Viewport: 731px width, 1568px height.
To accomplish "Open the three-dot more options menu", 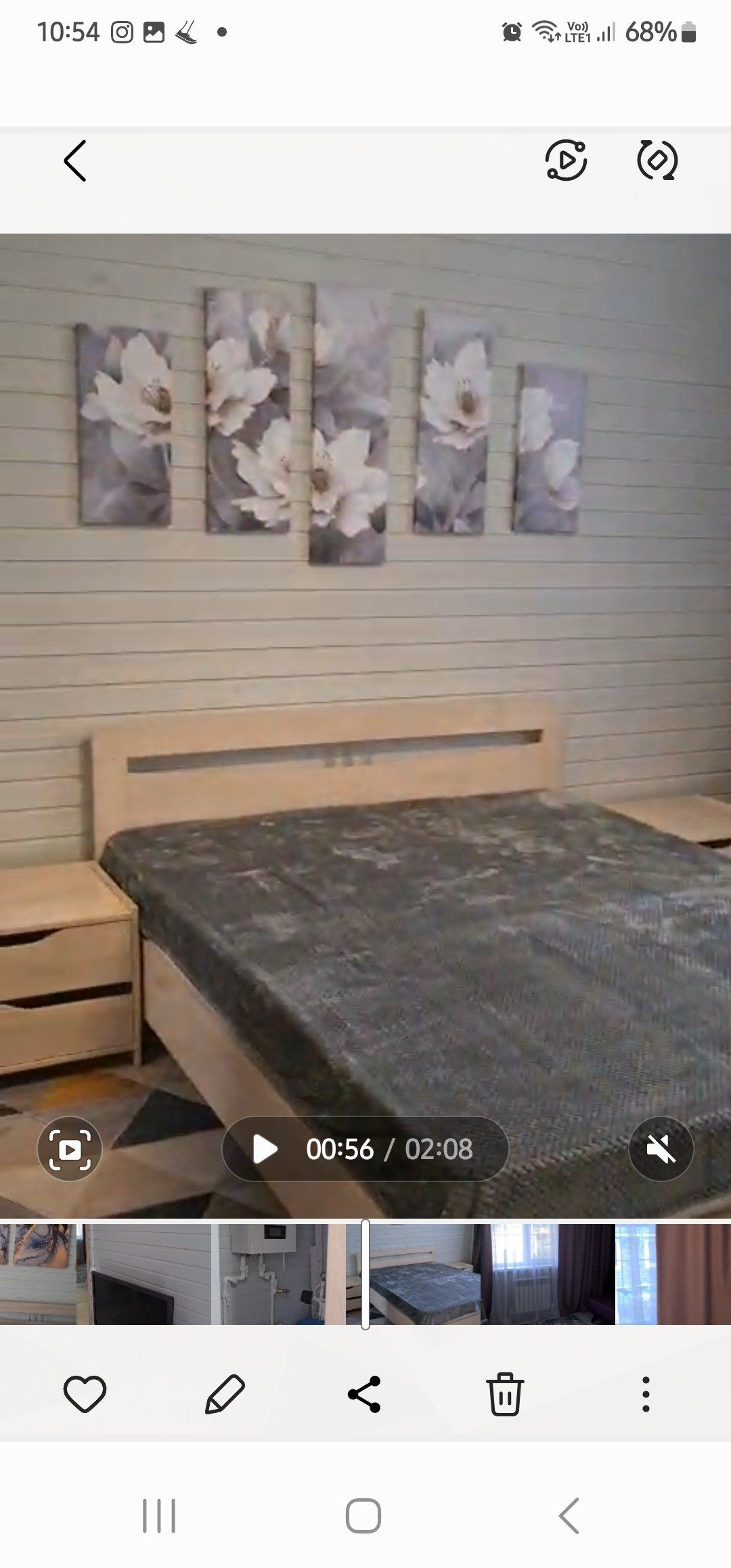I will pos(646,1394).
